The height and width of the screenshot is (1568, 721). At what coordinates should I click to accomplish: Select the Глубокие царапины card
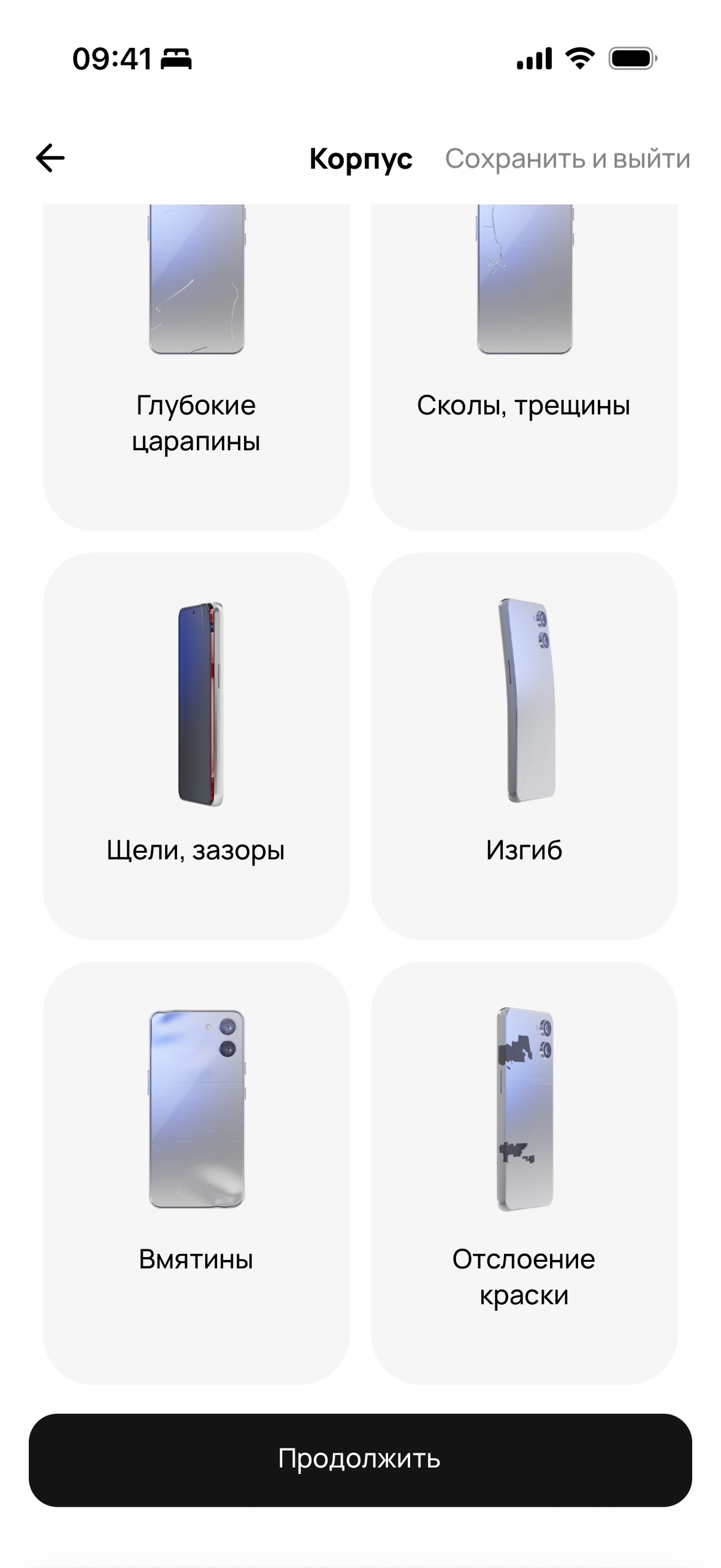click(196, 368)
